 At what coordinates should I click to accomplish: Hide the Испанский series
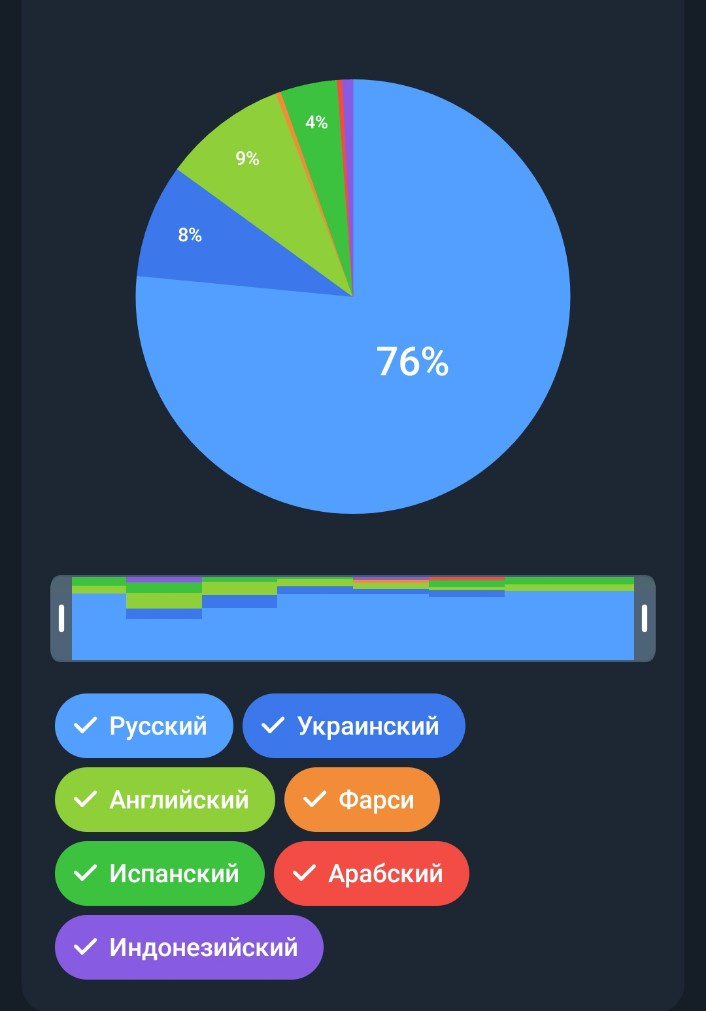(159, 873)
